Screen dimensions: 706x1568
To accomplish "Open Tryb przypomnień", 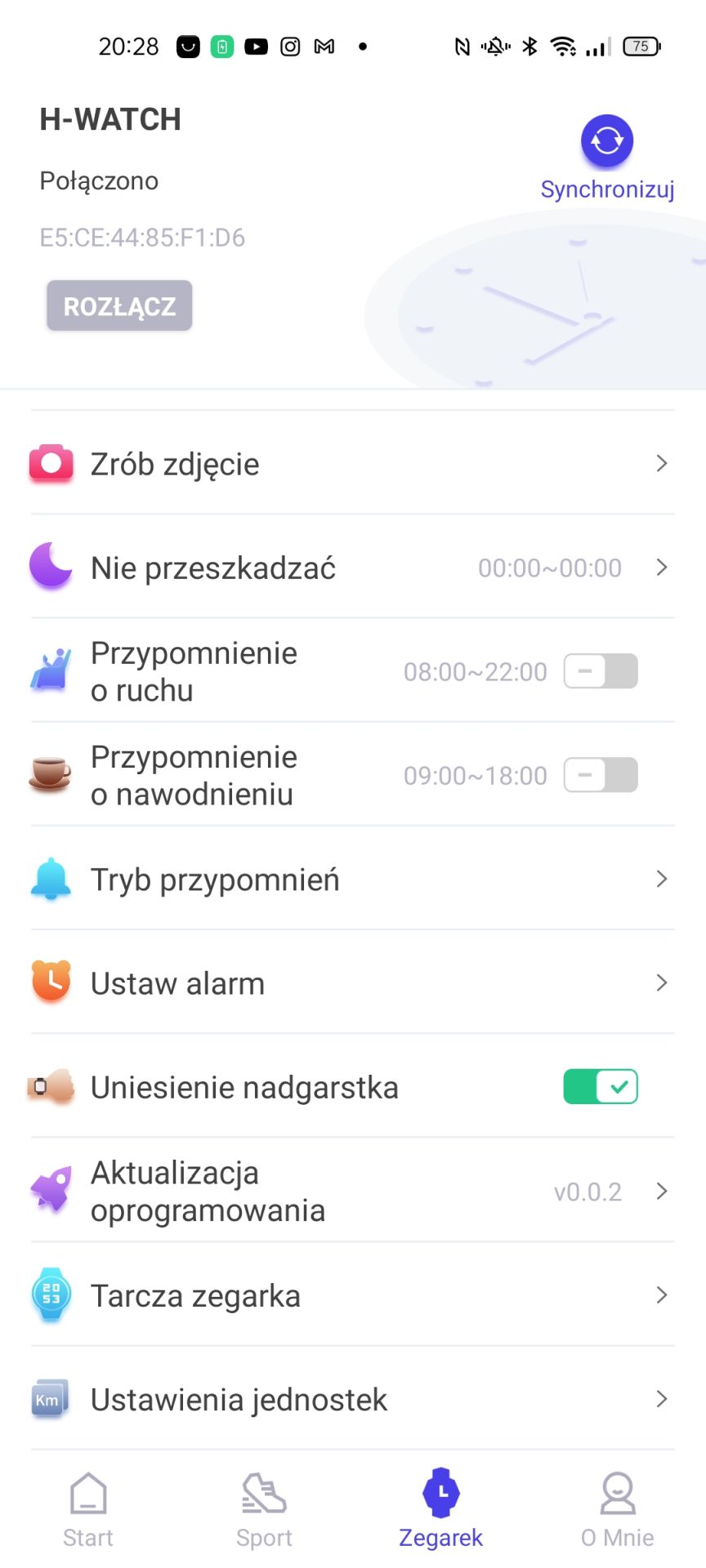I will coord(353,879).
